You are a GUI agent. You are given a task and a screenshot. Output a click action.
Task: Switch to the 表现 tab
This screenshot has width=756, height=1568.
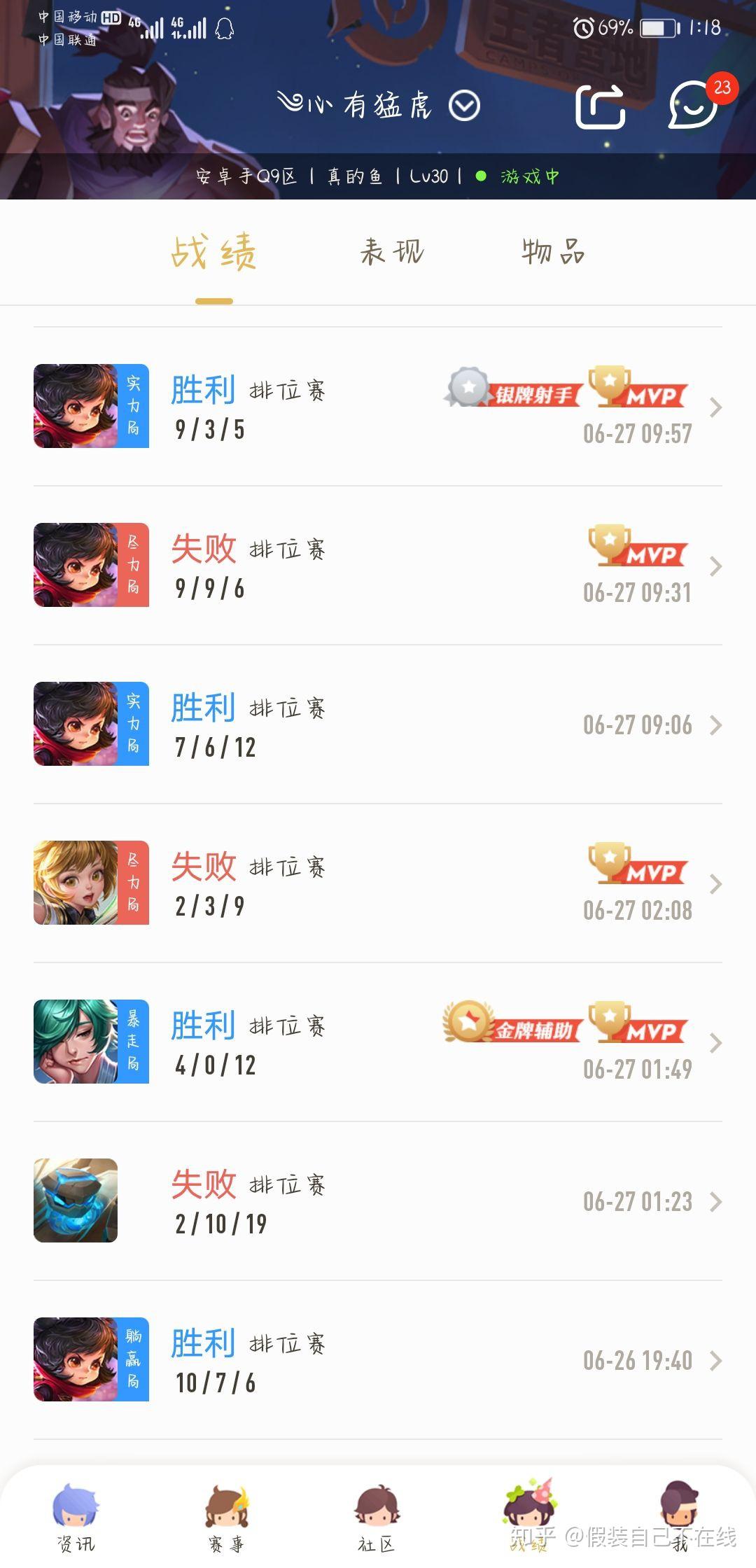(x=392, y=252)
